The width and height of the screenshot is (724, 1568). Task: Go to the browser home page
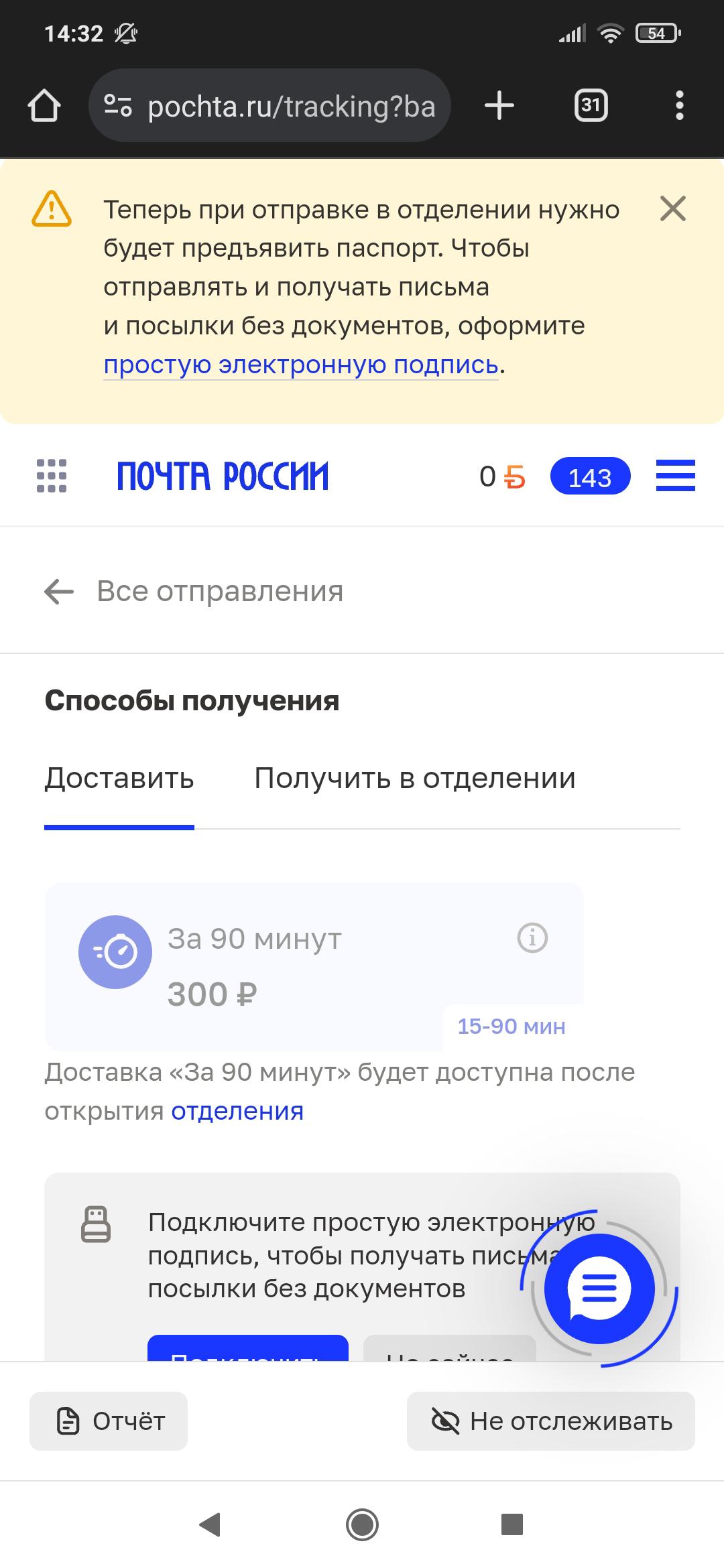(44, 106)
